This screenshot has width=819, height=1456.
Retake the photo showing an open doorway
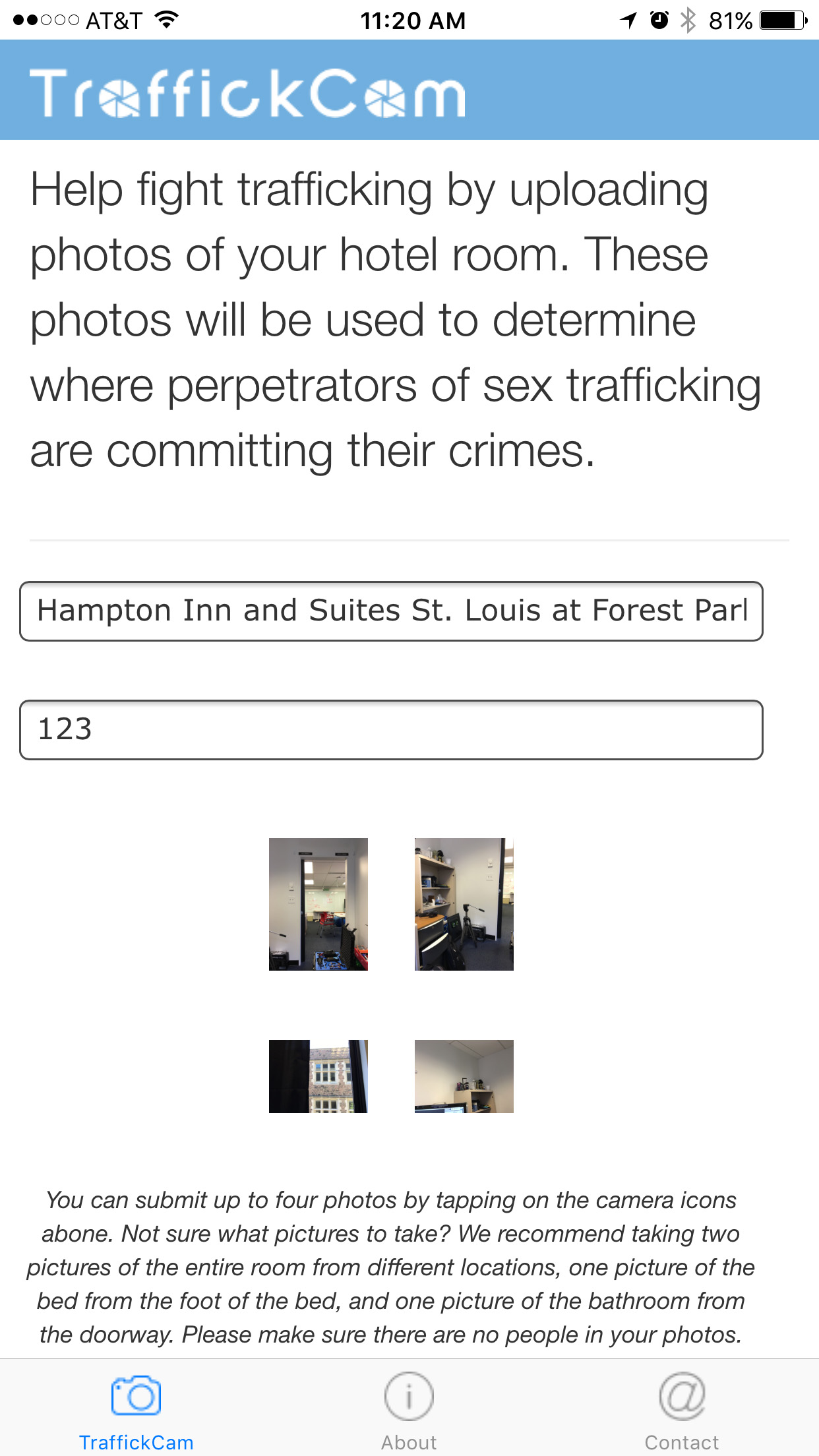pos(318,904)
